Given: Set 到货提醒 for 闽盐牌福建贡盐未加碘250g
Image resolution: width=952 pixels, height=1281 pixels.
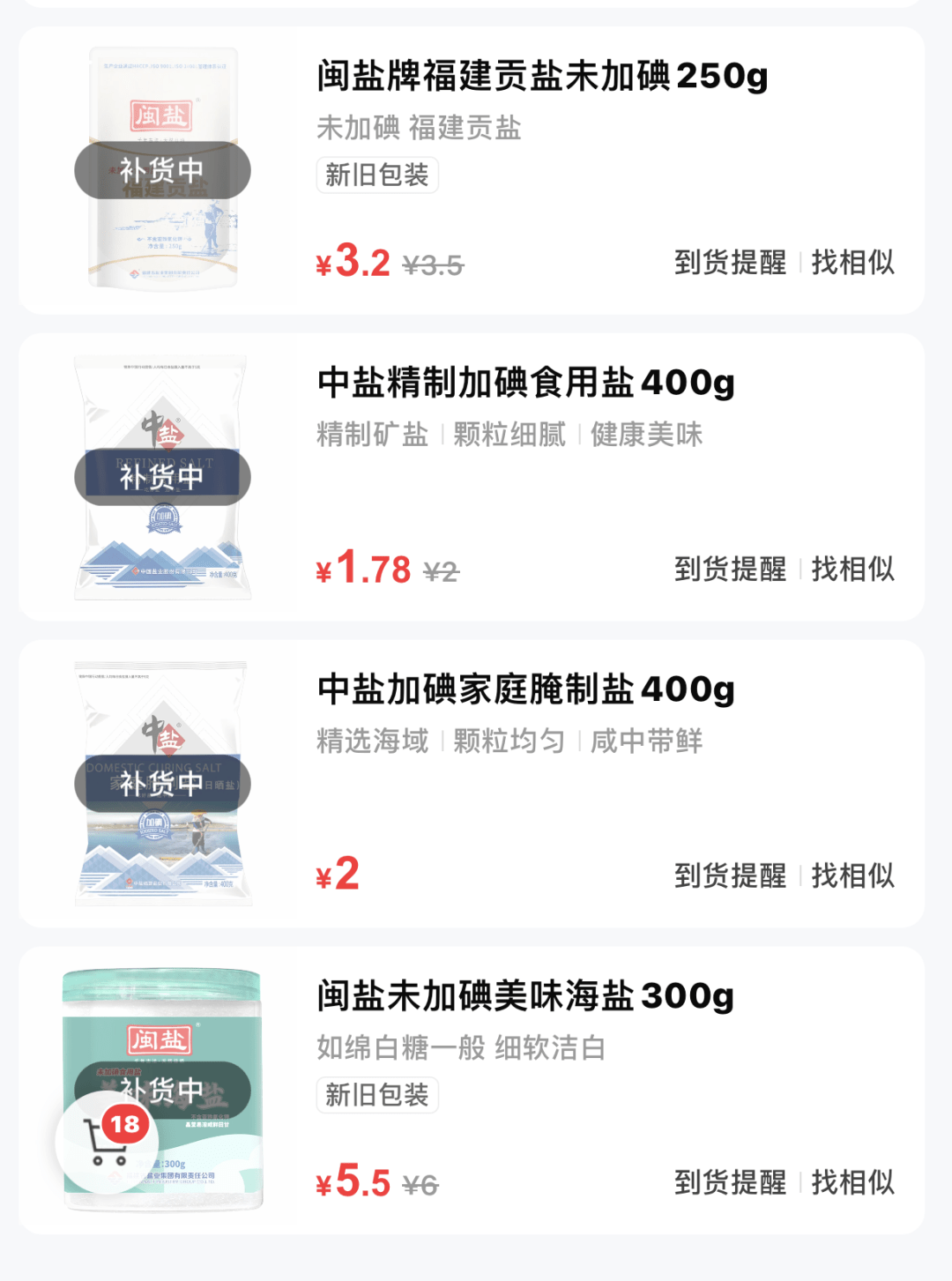Looking at the screenshot, I should pos(730,263).
